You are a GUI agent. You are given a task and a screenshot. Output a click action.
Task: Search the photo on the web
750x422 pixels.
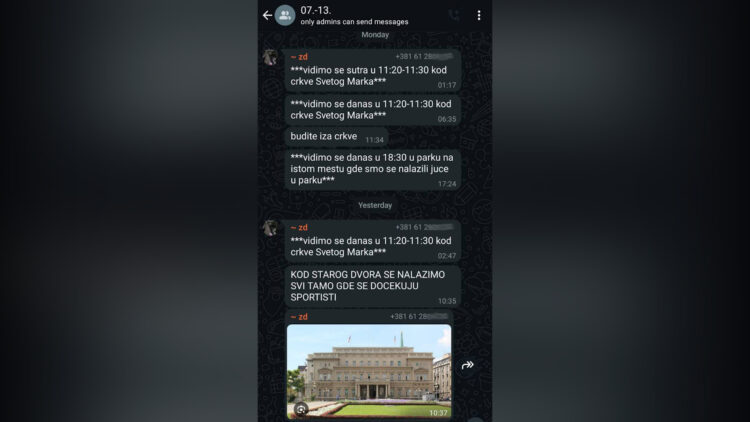[300, 408]
